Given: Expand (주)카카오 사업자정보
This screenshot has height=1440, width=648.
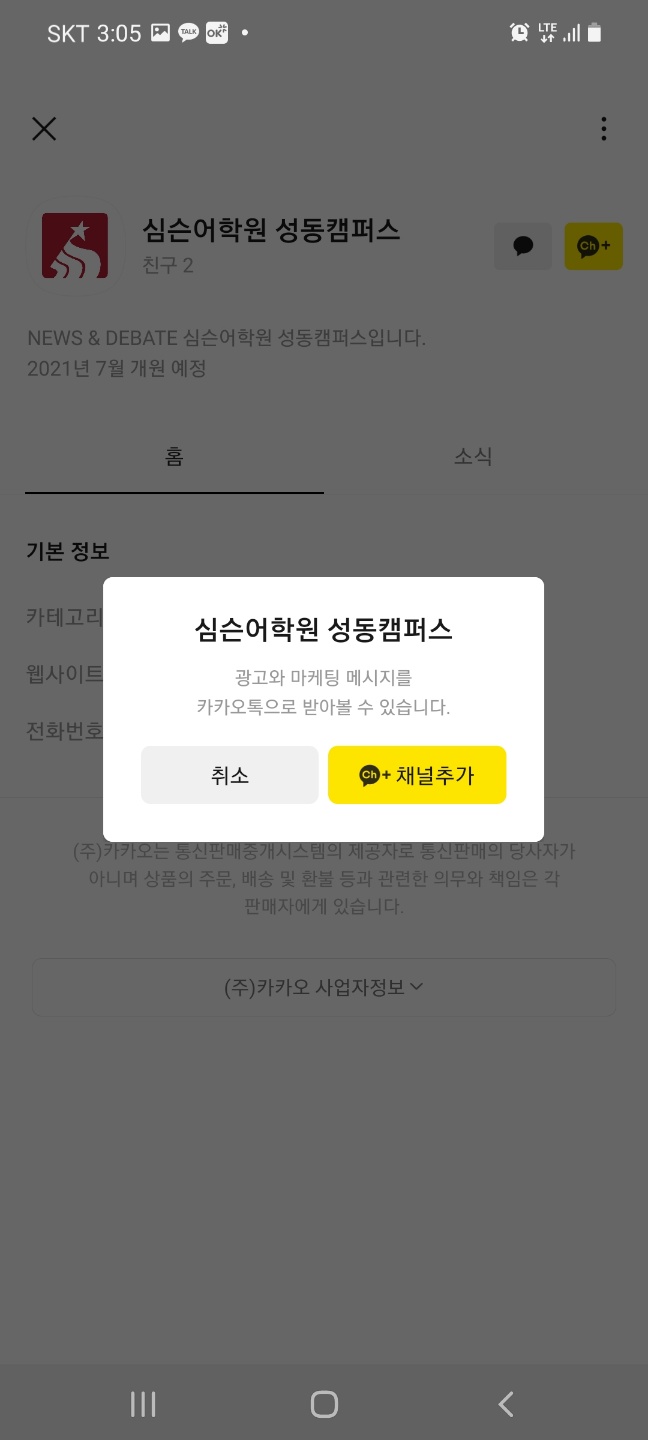Looking at the screenshot, I should click(323, 987).
